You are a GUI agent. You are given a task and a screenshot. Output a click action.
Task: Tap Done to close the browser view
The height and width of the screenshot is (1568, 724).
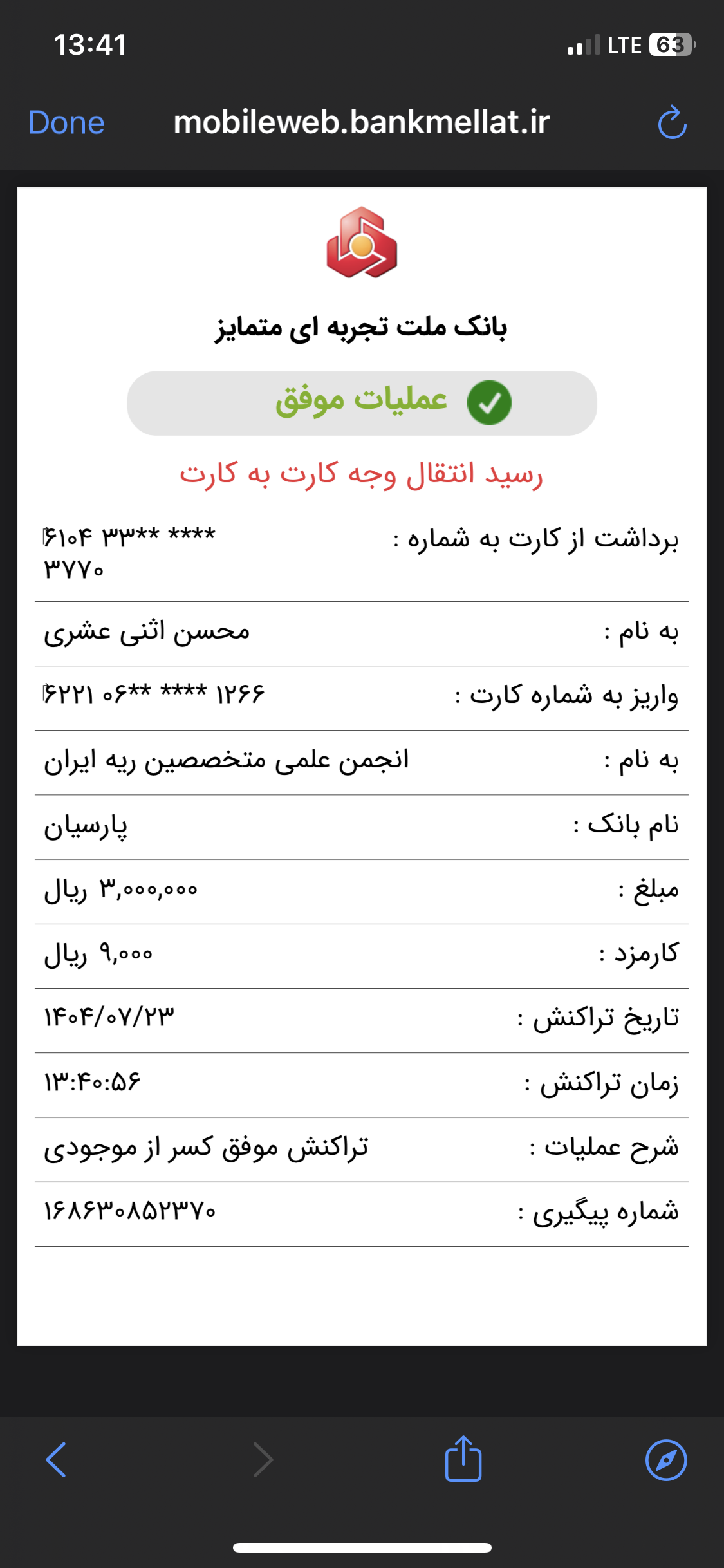(66, 122)
